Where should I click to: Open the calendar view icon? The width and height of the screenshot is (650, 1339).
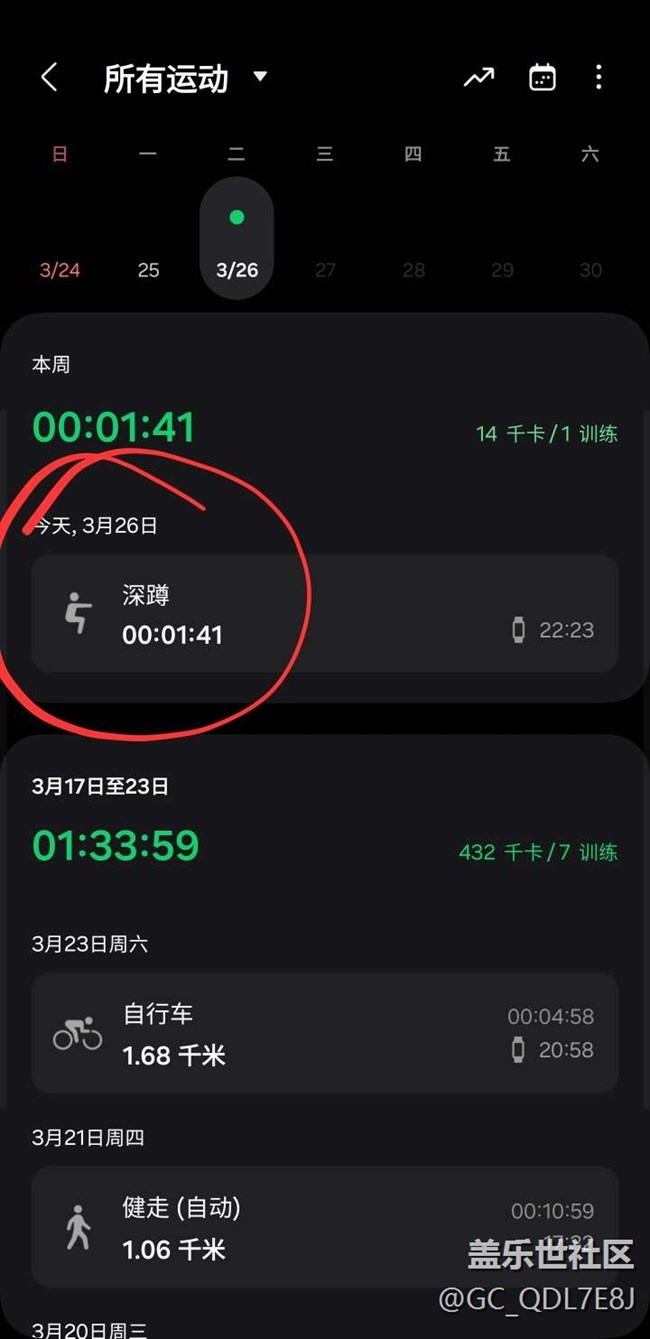click(x=542, y=77)
